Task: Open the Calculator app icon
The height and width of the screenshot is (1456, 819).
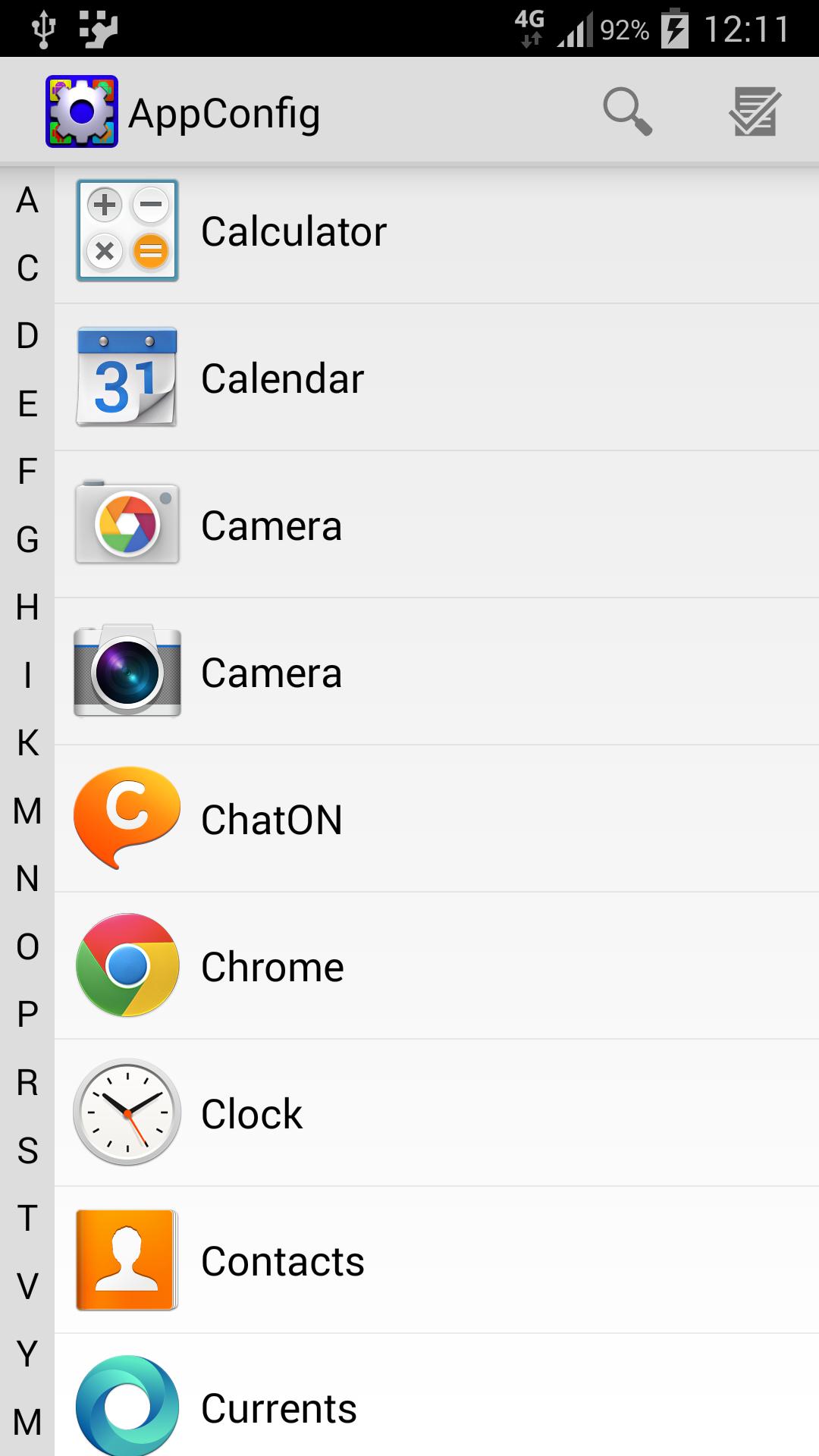Action: point(127,231)
